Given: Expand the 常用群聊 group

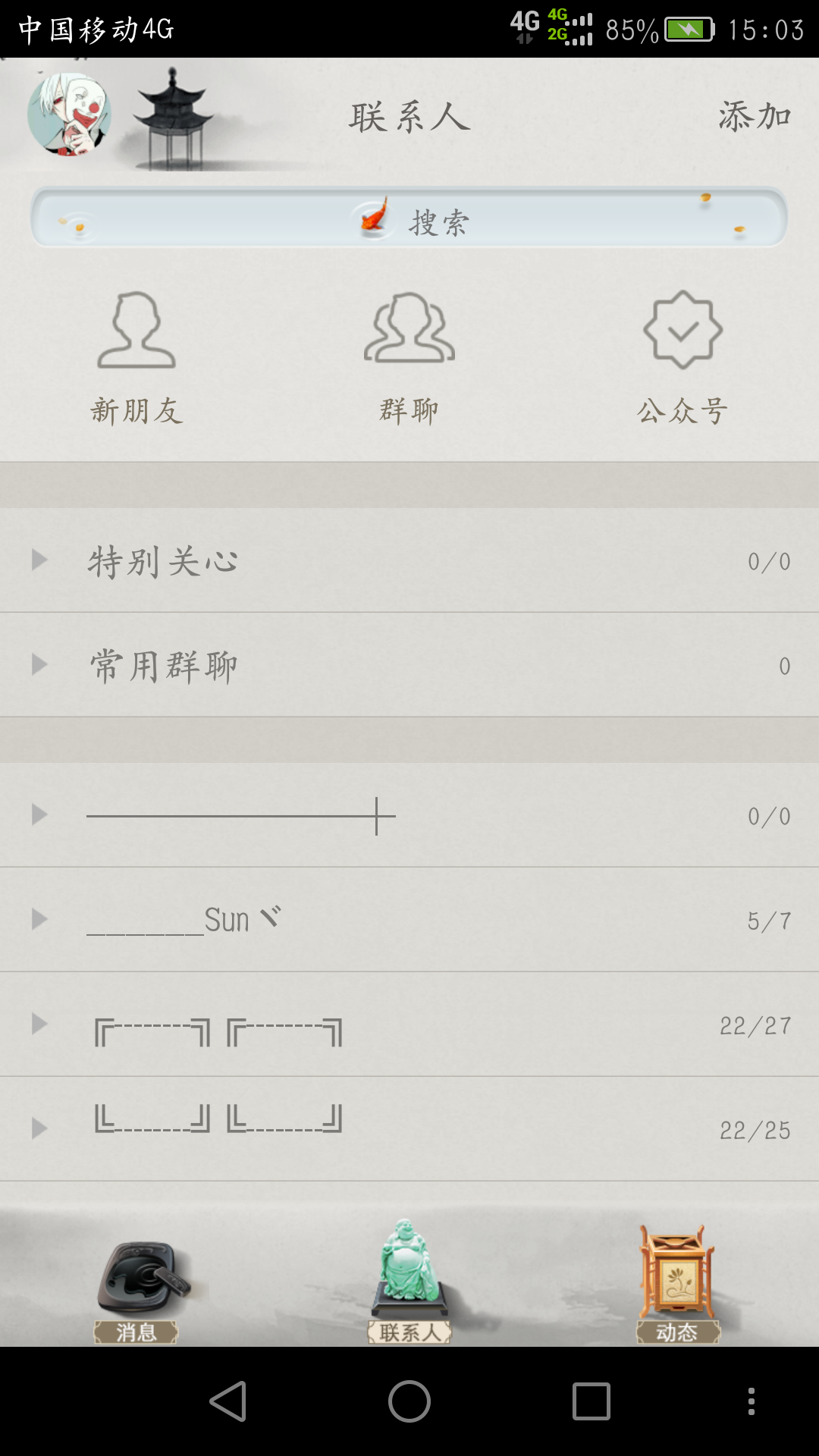Looking at the screenshot, I should pyautogui.click(x=409, y=665).
